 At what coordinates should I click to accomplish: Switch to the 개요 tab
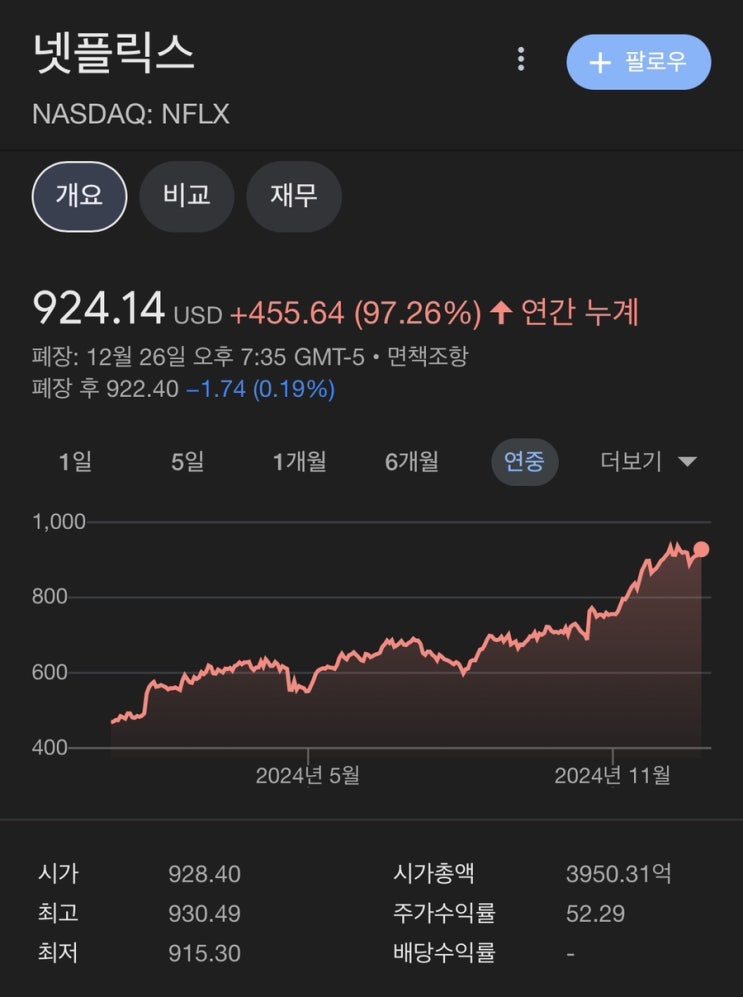[x=80, y=196]
